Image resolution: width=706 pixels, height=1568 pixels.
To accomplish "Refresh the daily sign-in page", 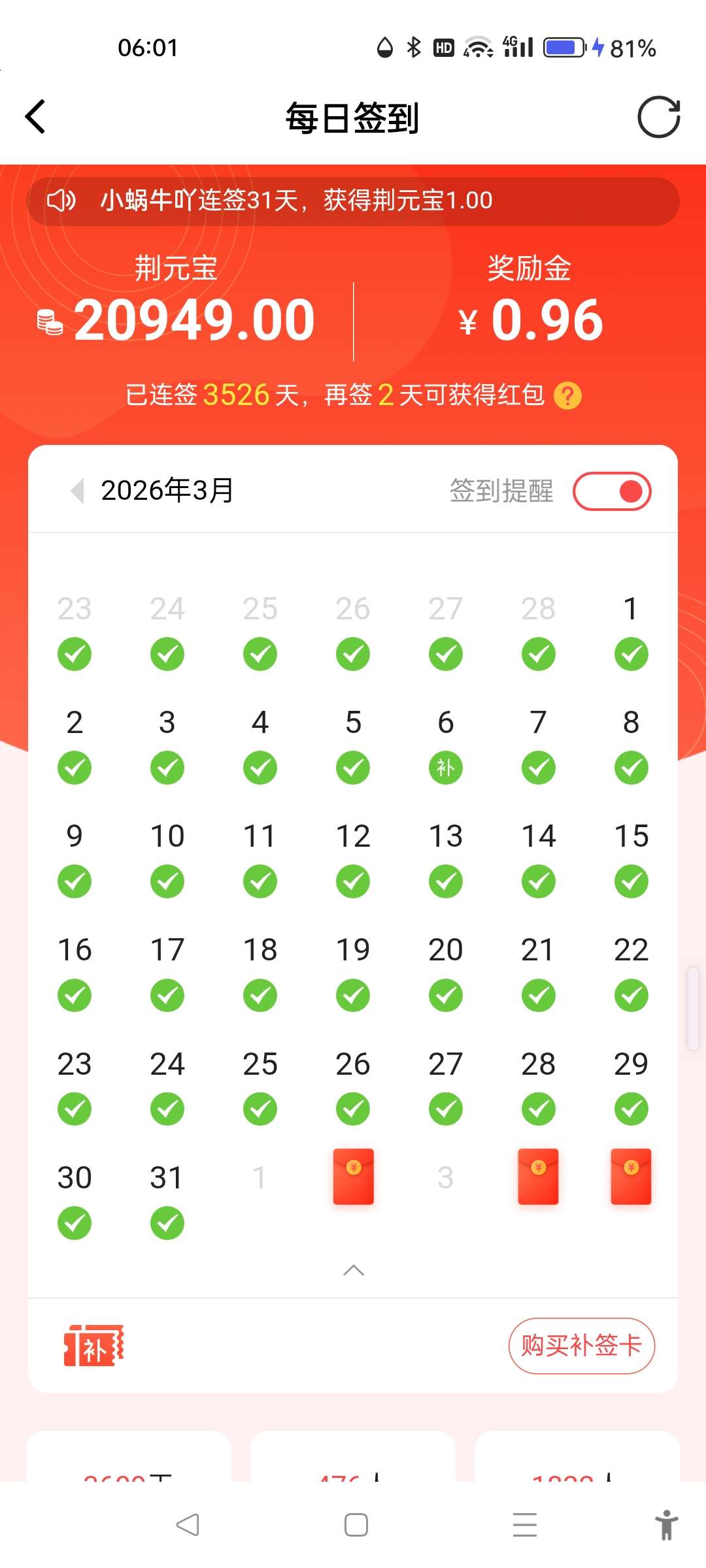I will coord(658,118).
